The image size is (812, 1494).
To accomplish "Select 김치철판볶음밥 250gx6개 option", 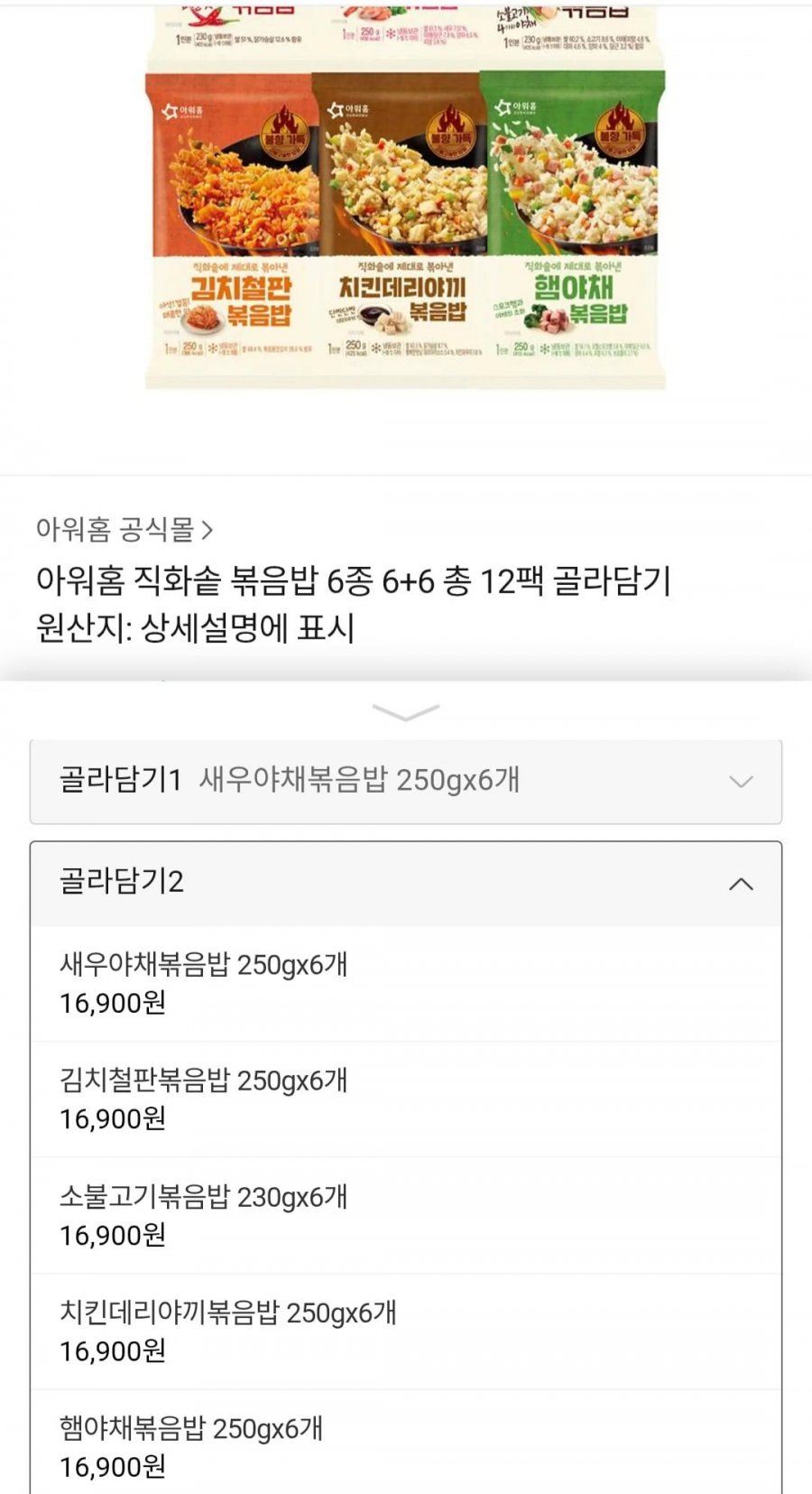I will pyautogui.click(x=405, y=1099).
